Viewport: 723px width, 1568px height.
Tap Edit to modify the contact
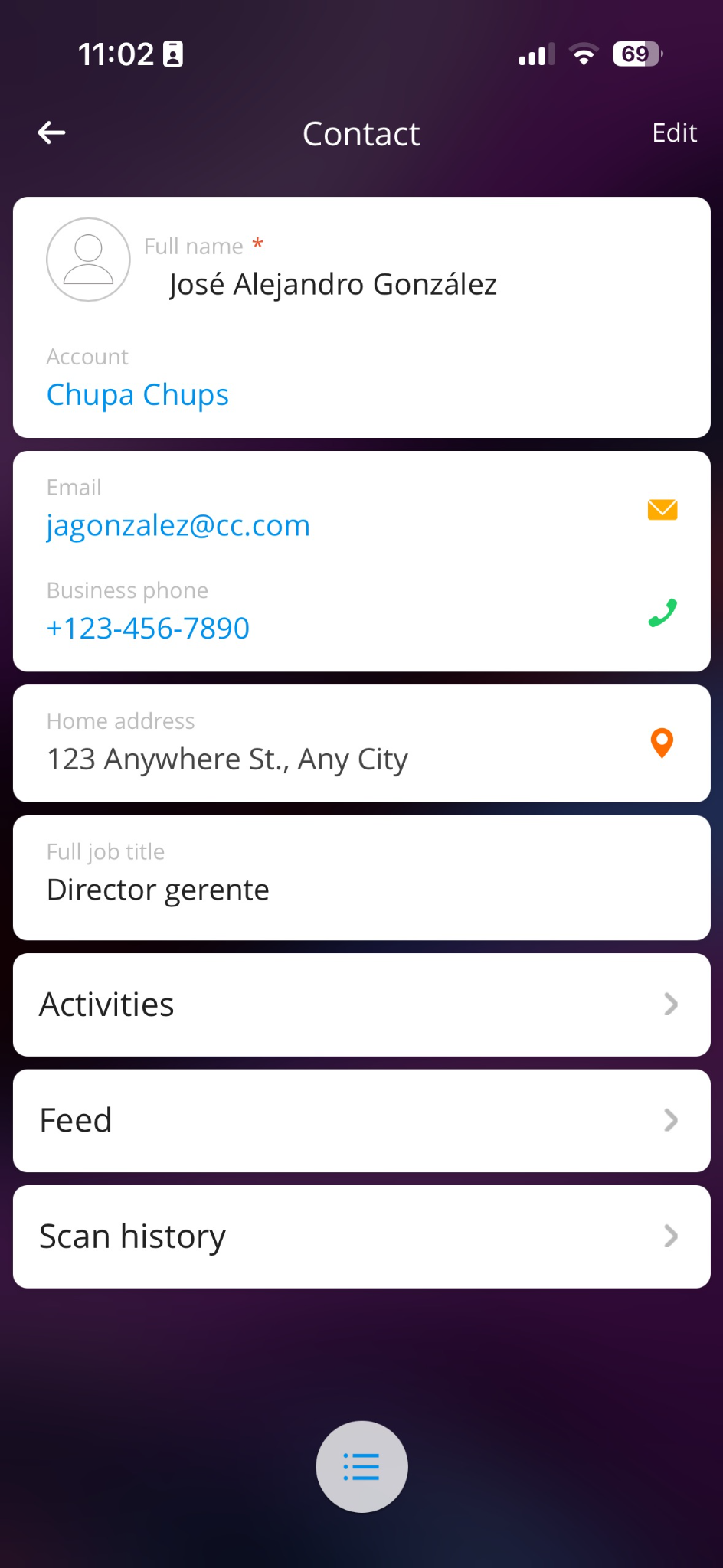click(x=674, y=133)
